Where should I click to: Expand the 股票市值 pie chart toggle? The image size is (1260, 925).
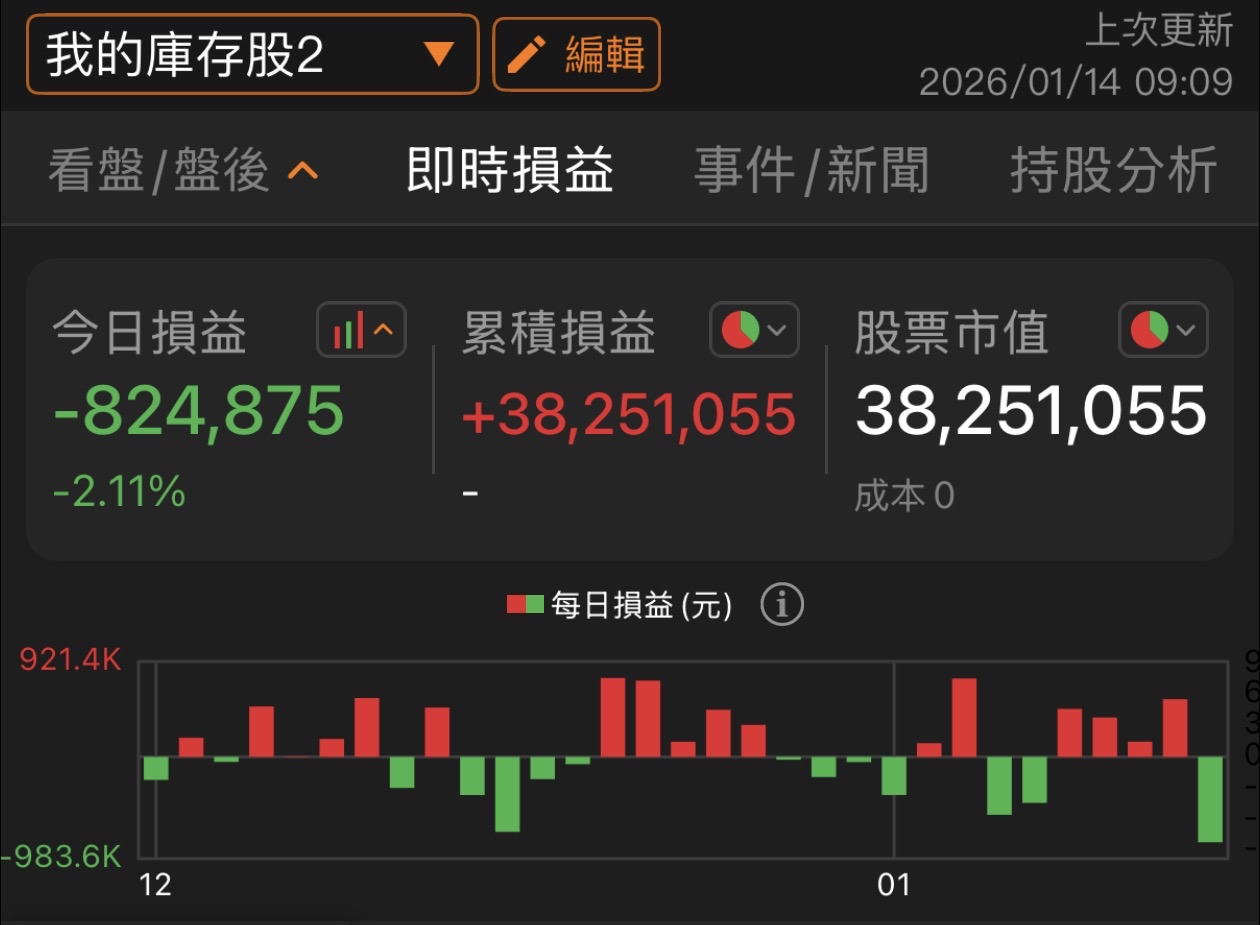(x=1163, y=329)
